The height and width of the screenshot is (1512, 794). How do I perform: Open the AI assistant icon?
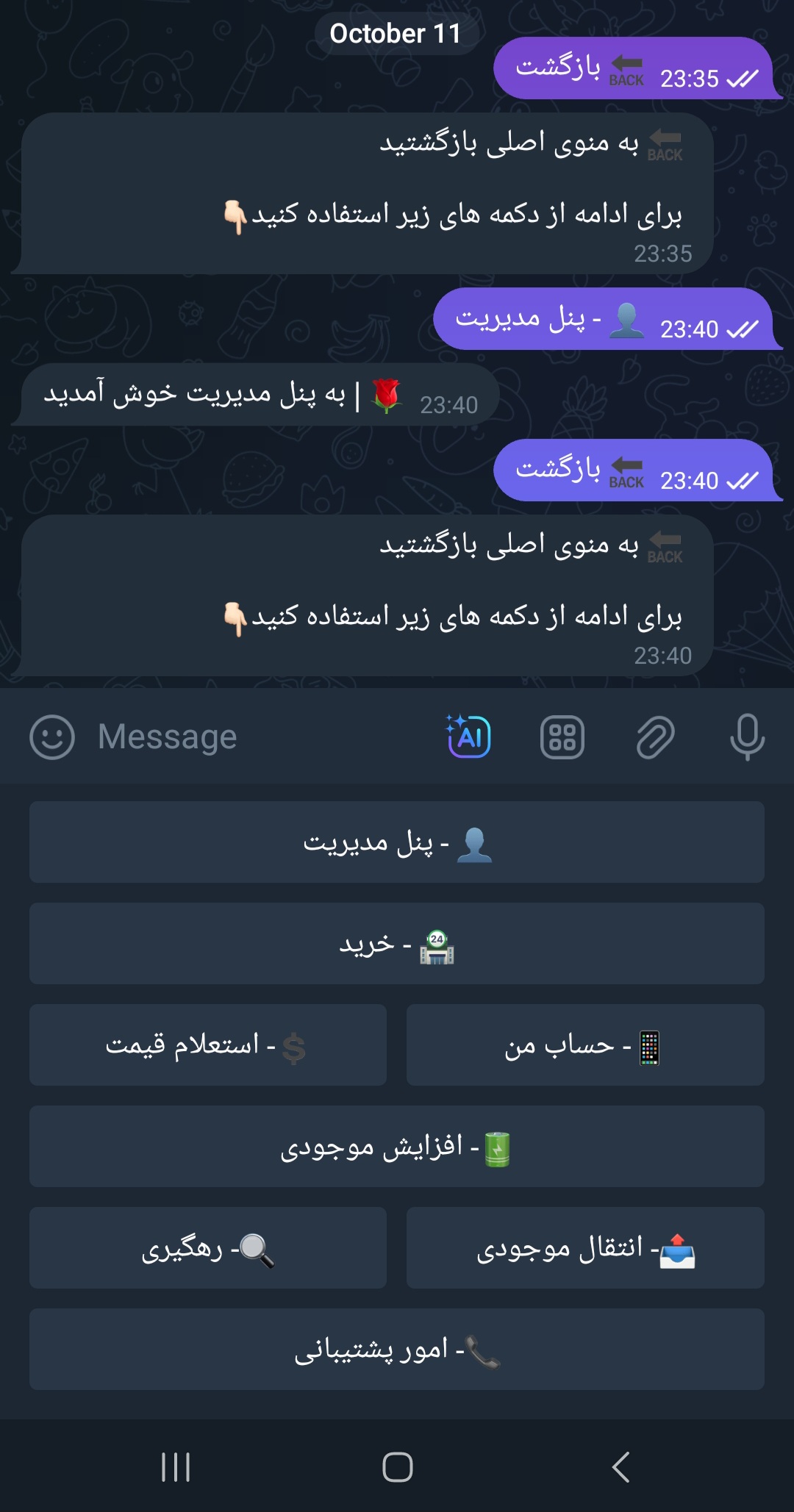[468, 737]
